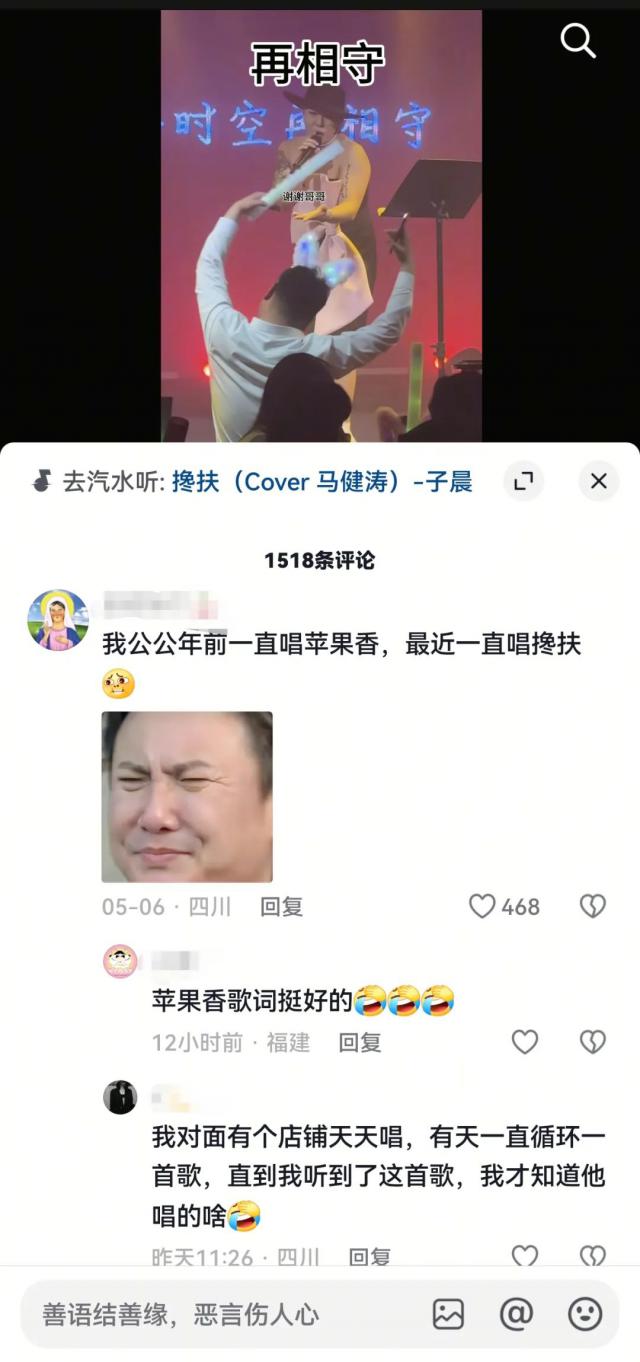The height and width of the screenshot is (1362, 640).
Task: Reply to the 05-06 四川 comment
Action: [281, 907]
